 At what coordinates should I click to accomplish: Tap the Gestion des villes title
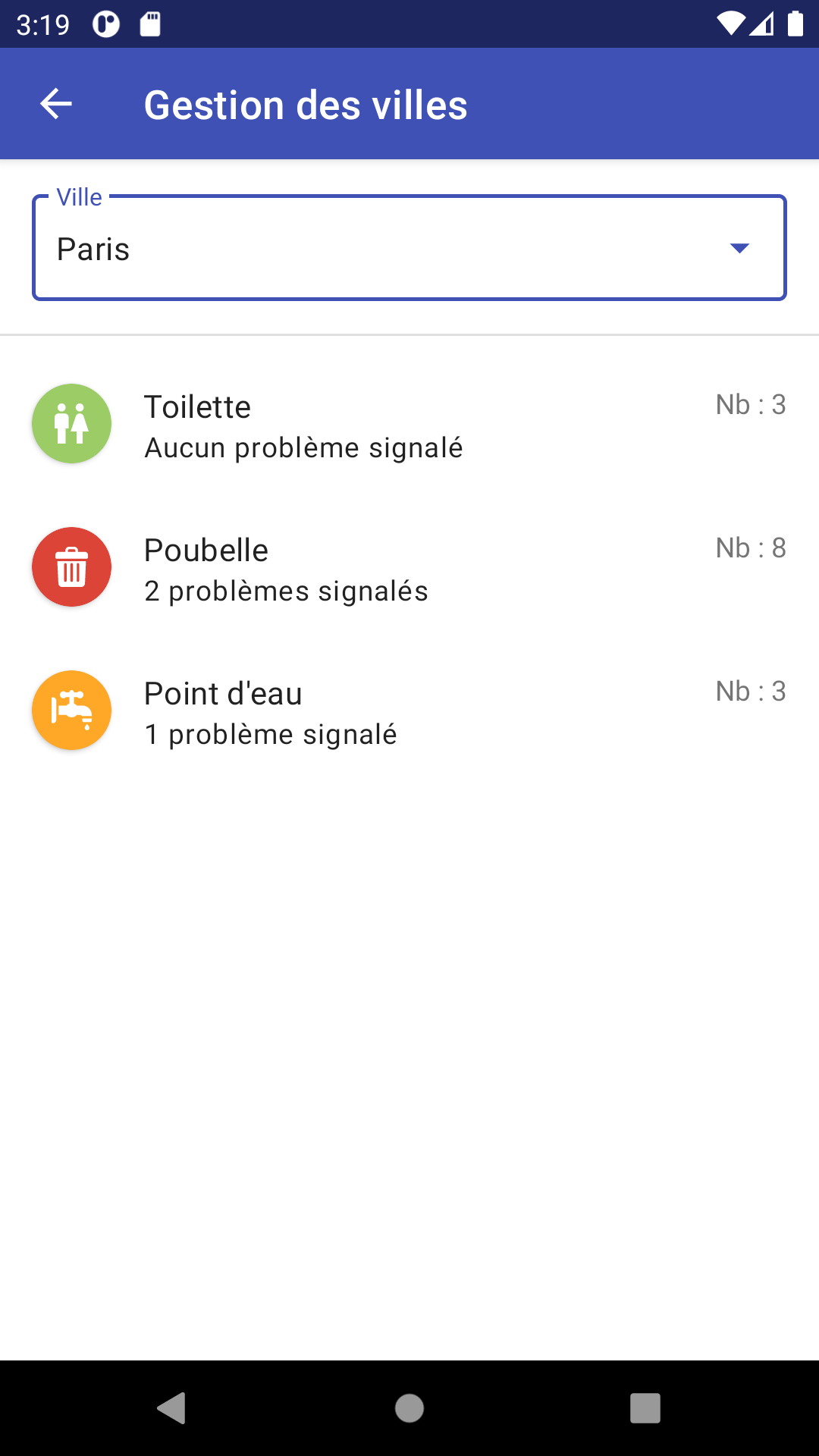[x=306, y=104]
